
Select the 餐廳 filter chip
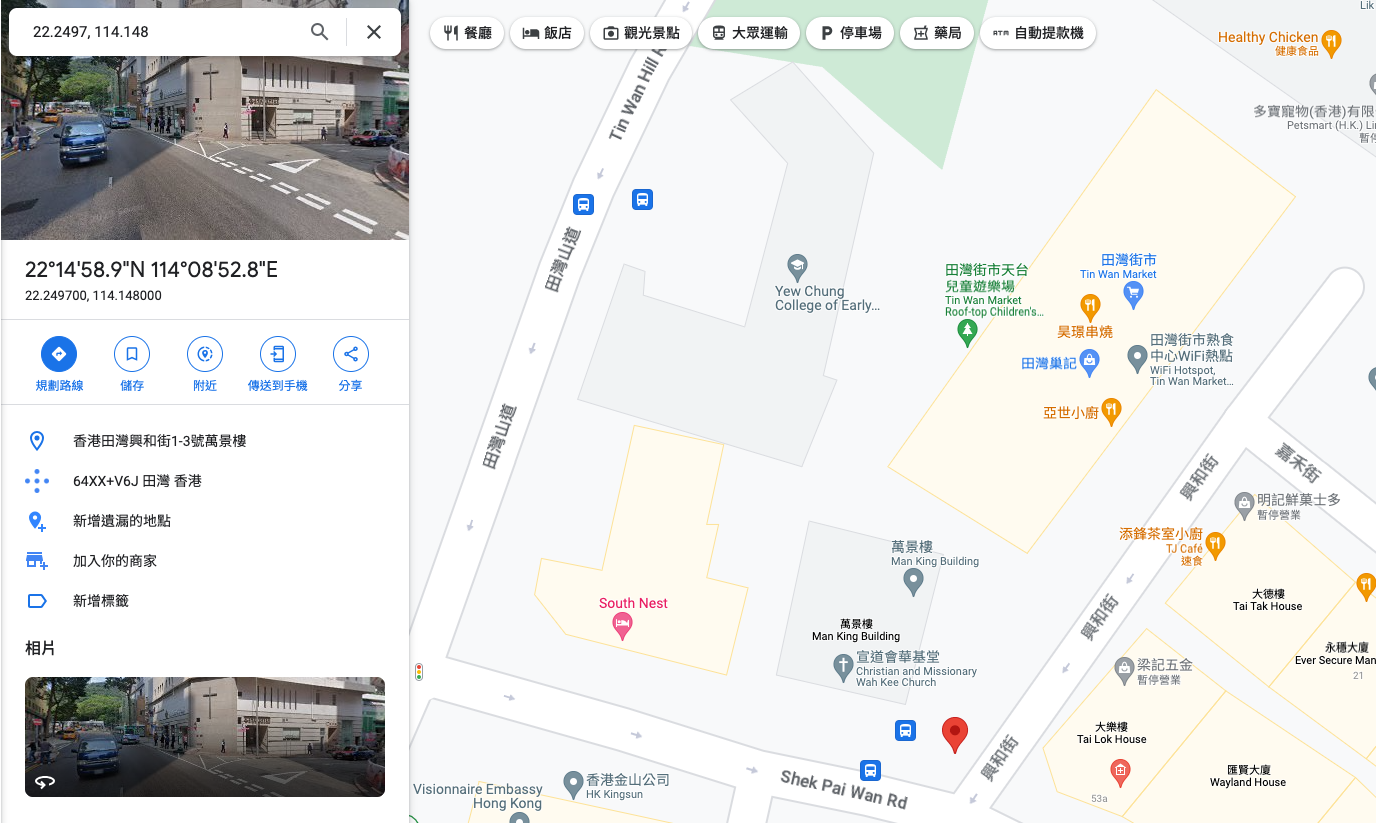(x=466, y=33)
